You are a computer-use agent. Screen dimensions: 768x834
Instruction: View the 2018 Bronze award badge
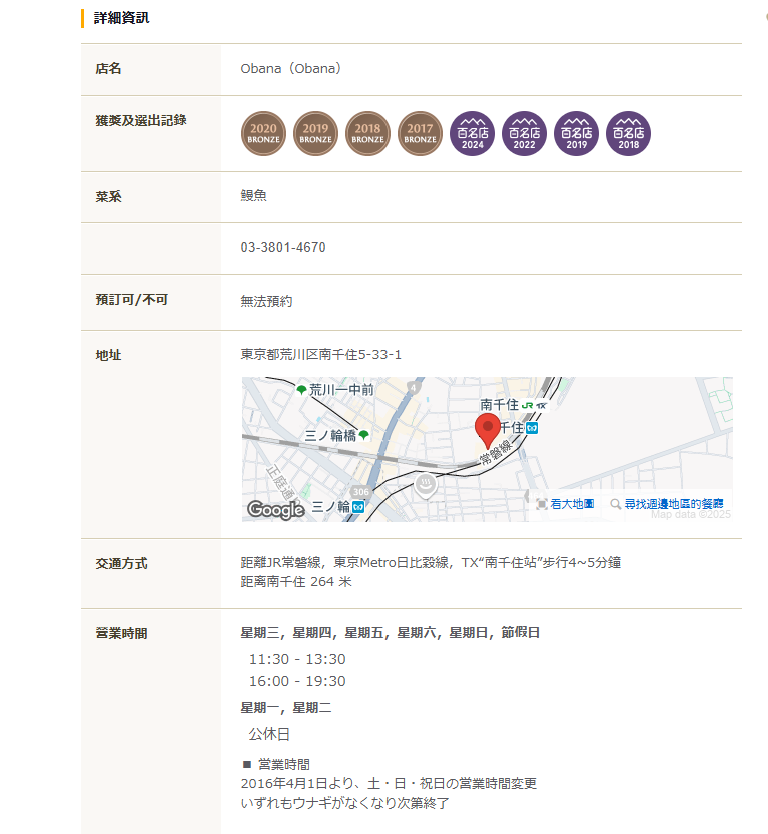coord(368,133)
